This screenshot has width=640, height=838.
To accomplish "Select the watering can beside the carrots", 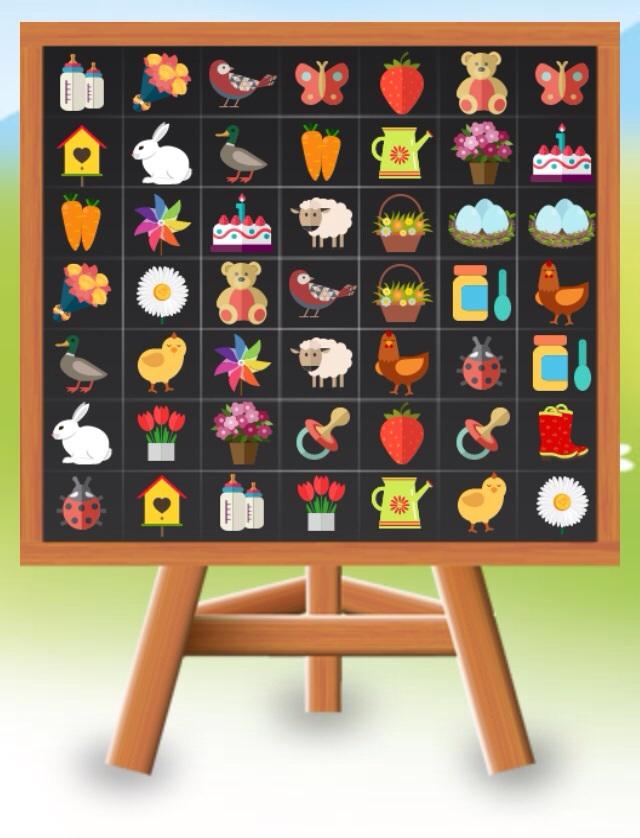I will [x=402, y=153].
